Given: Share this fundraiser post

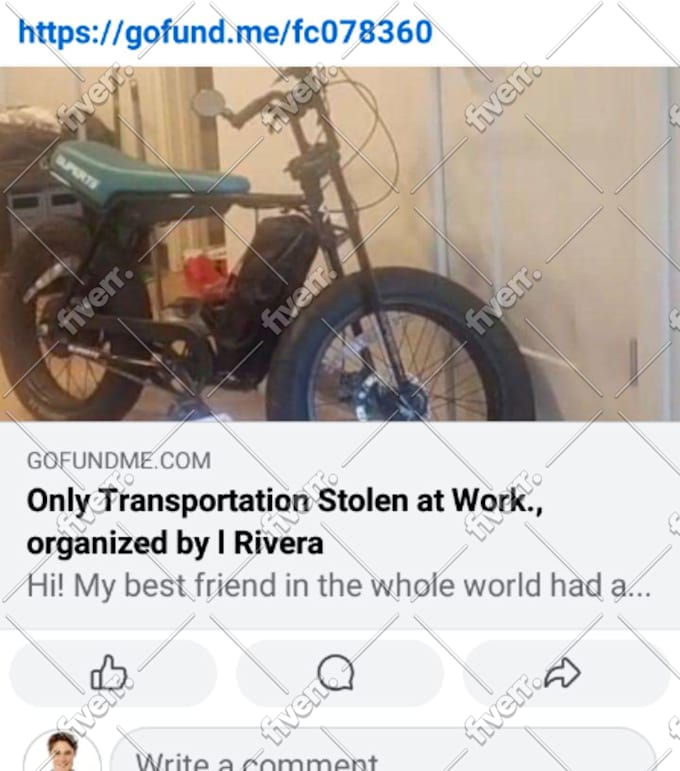Looking at the screenshot, I should click(563, 673).
